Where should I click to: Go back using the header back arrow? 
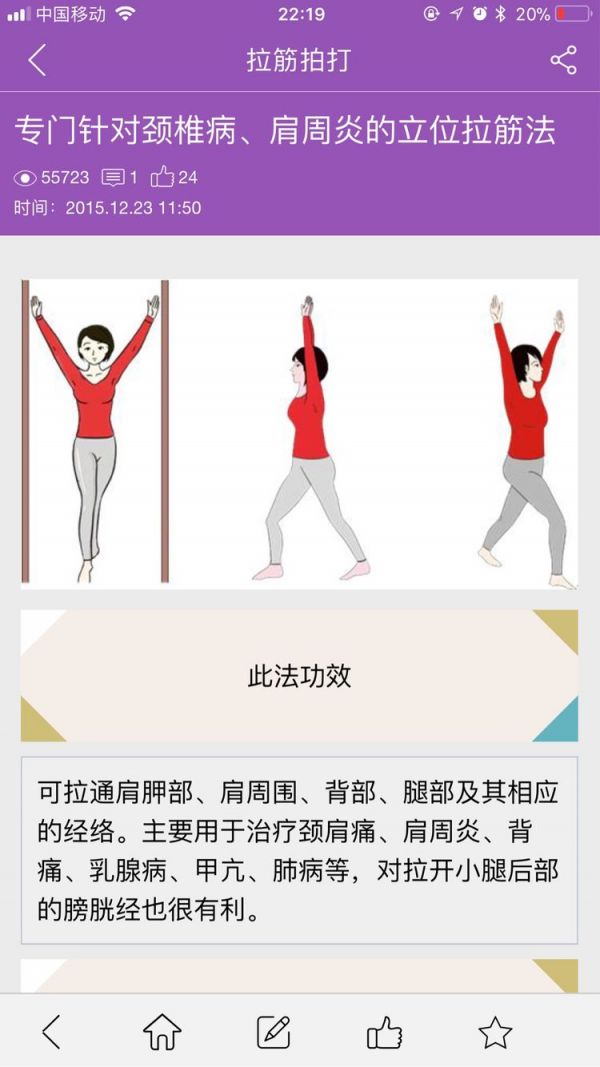37,61
